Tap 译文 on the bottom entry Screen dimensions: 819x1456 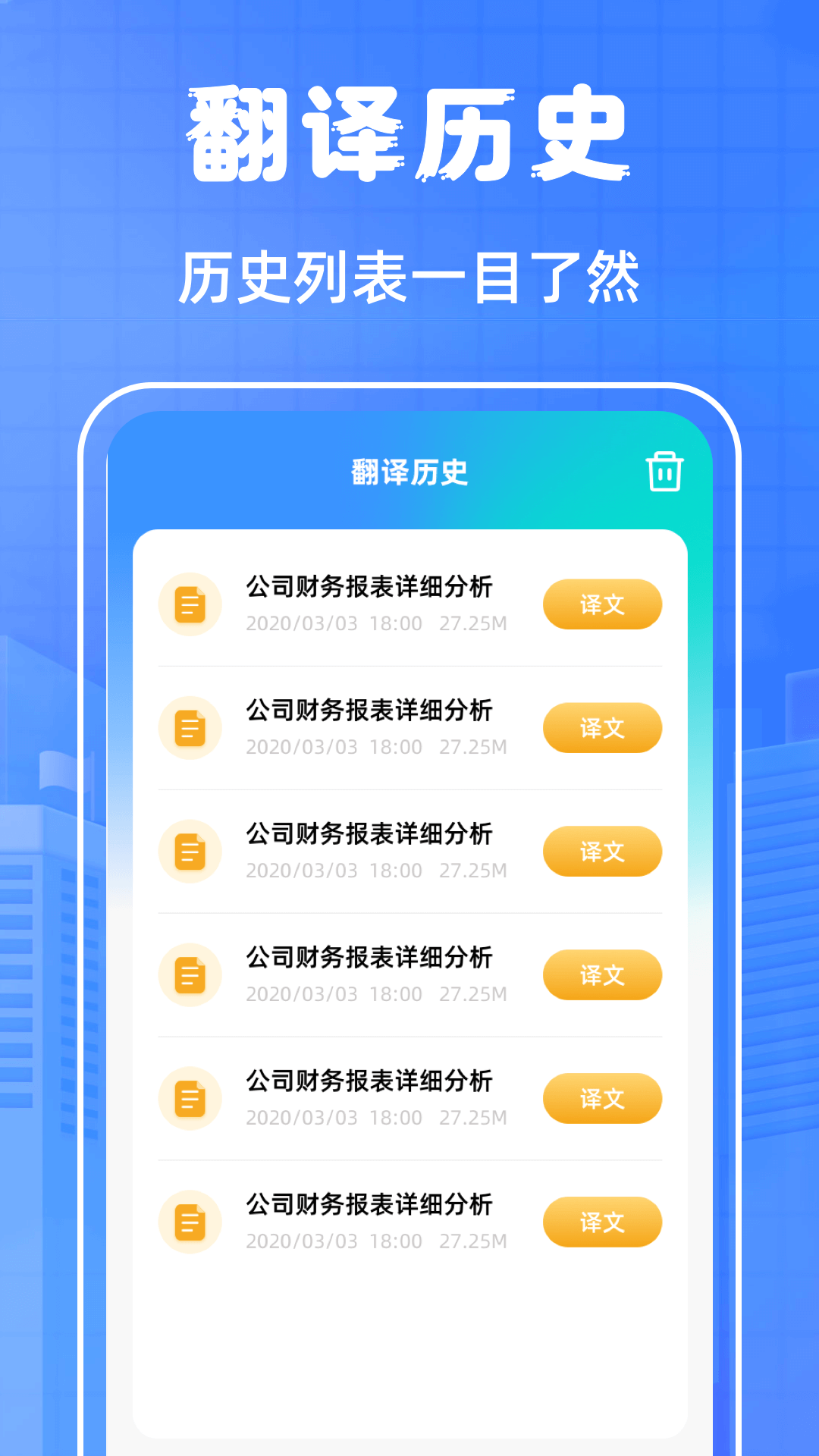point(601,1221)
